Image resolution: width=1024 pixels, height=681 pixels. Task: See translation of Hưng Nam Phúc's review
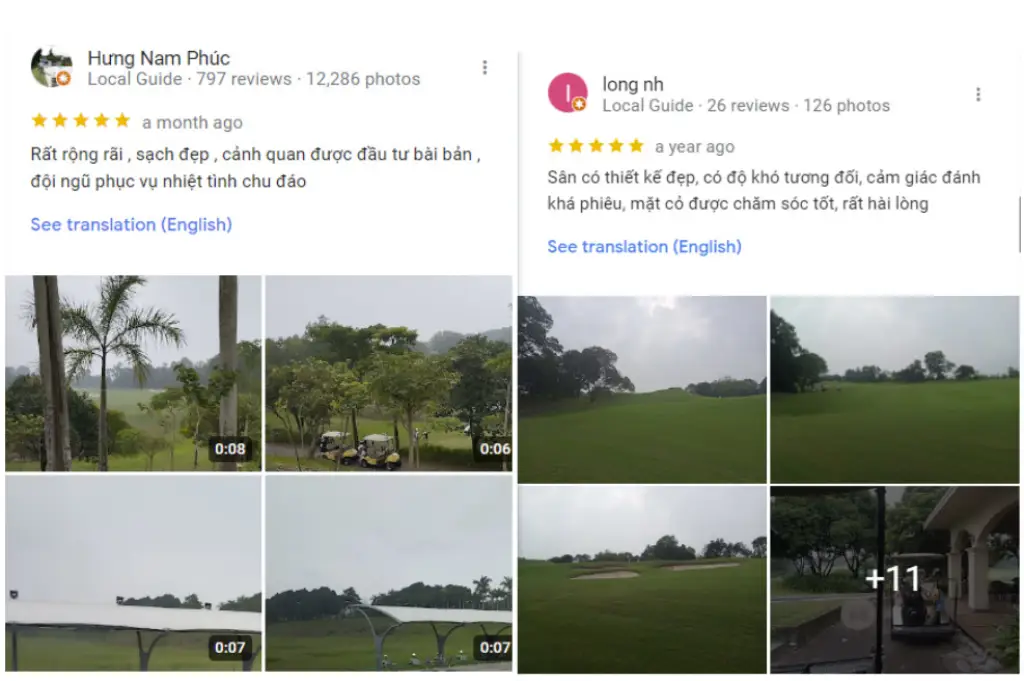(131, 225)
